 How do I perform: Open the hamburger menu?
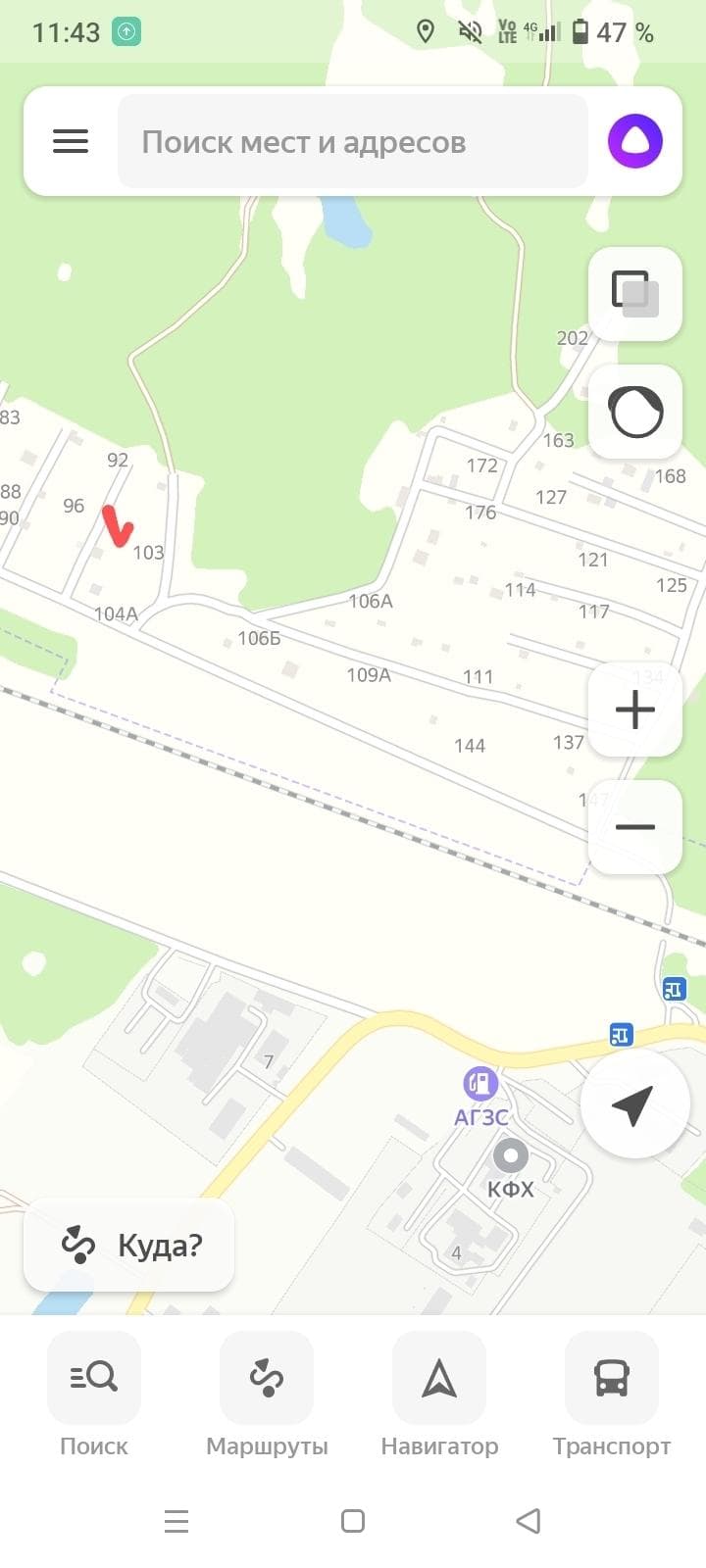(x=71, y=141)
